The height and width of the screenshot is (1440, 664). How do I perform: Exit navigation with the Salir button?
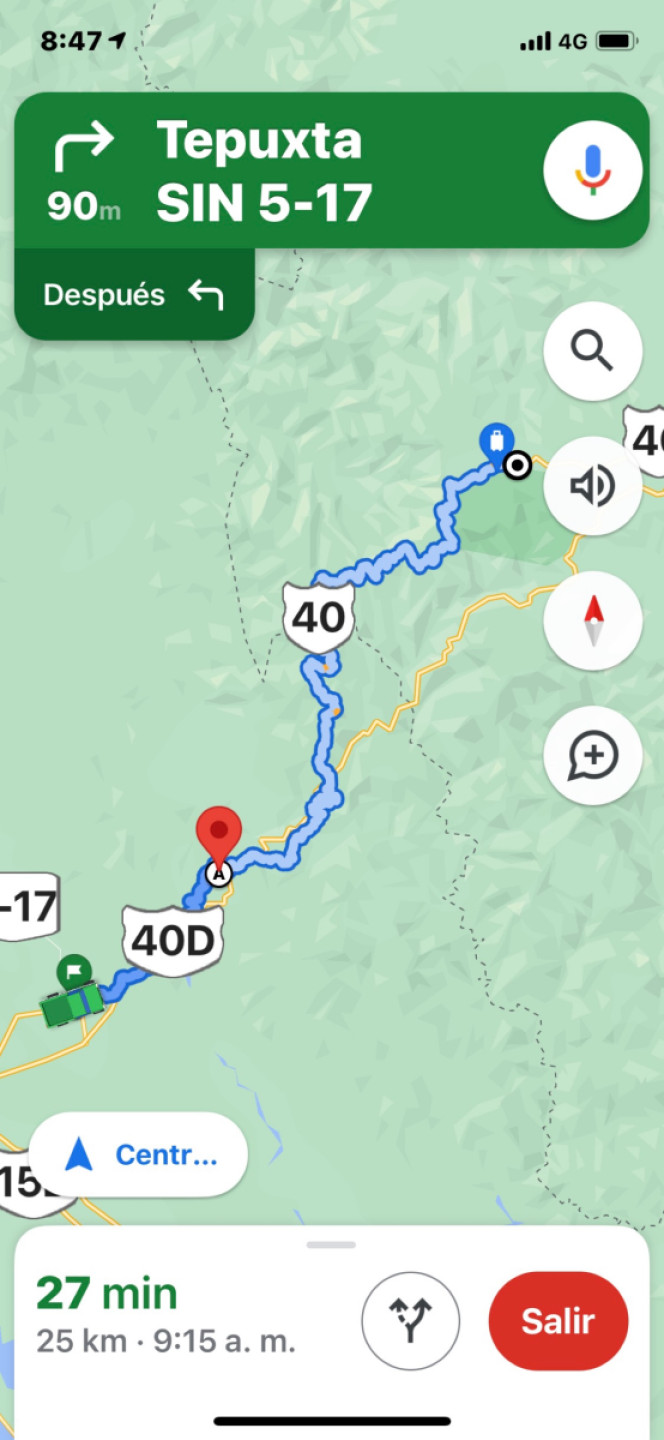558,1321
